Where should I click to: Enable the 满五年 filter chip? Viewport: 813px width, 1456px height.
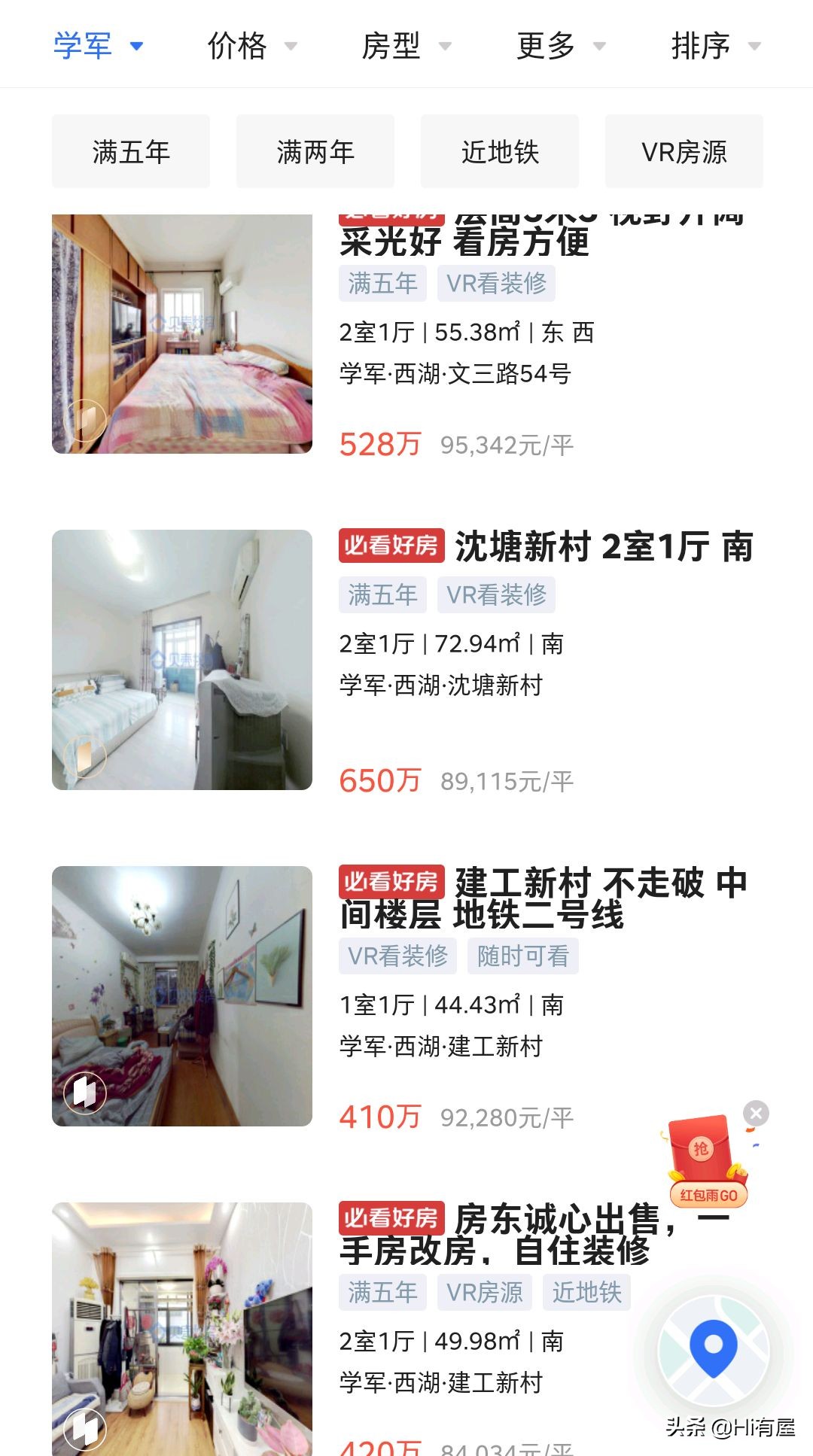tap(130, 150)
